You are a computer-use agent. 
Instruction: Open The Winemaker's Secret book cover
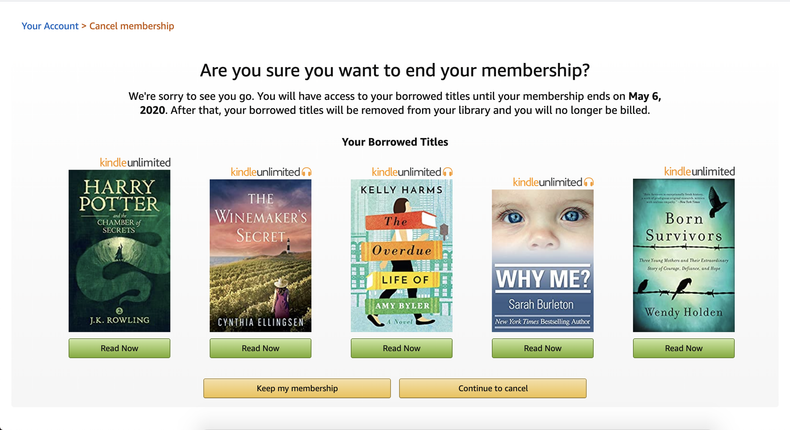(x=260, y=255)
